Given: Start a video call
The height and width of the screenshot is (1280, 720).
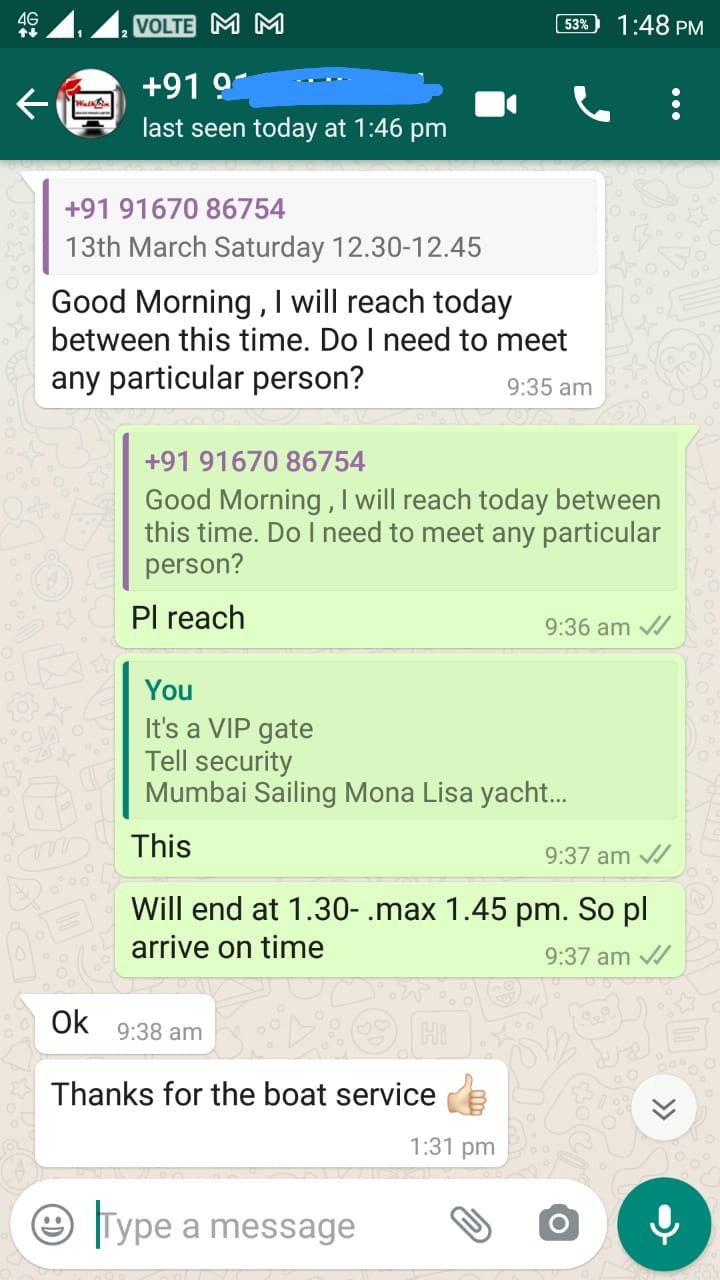Looking at the screenshot, I should pyautogui.click(x=495, y=104).
